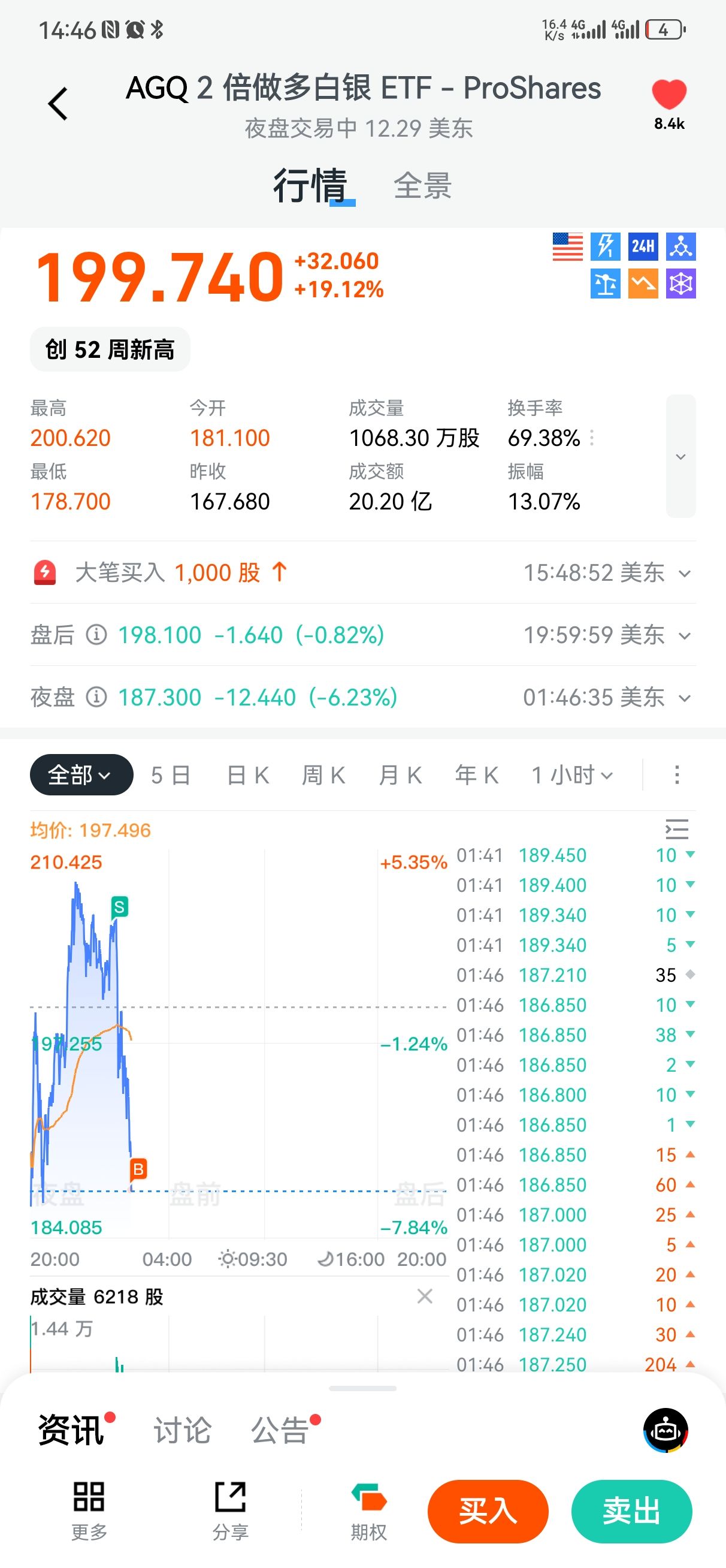Image resolution: width=726 pixels, height=1568 pixels.
Task: Open the 1 小时 interval dropdown
Action: tap(572, 776)
